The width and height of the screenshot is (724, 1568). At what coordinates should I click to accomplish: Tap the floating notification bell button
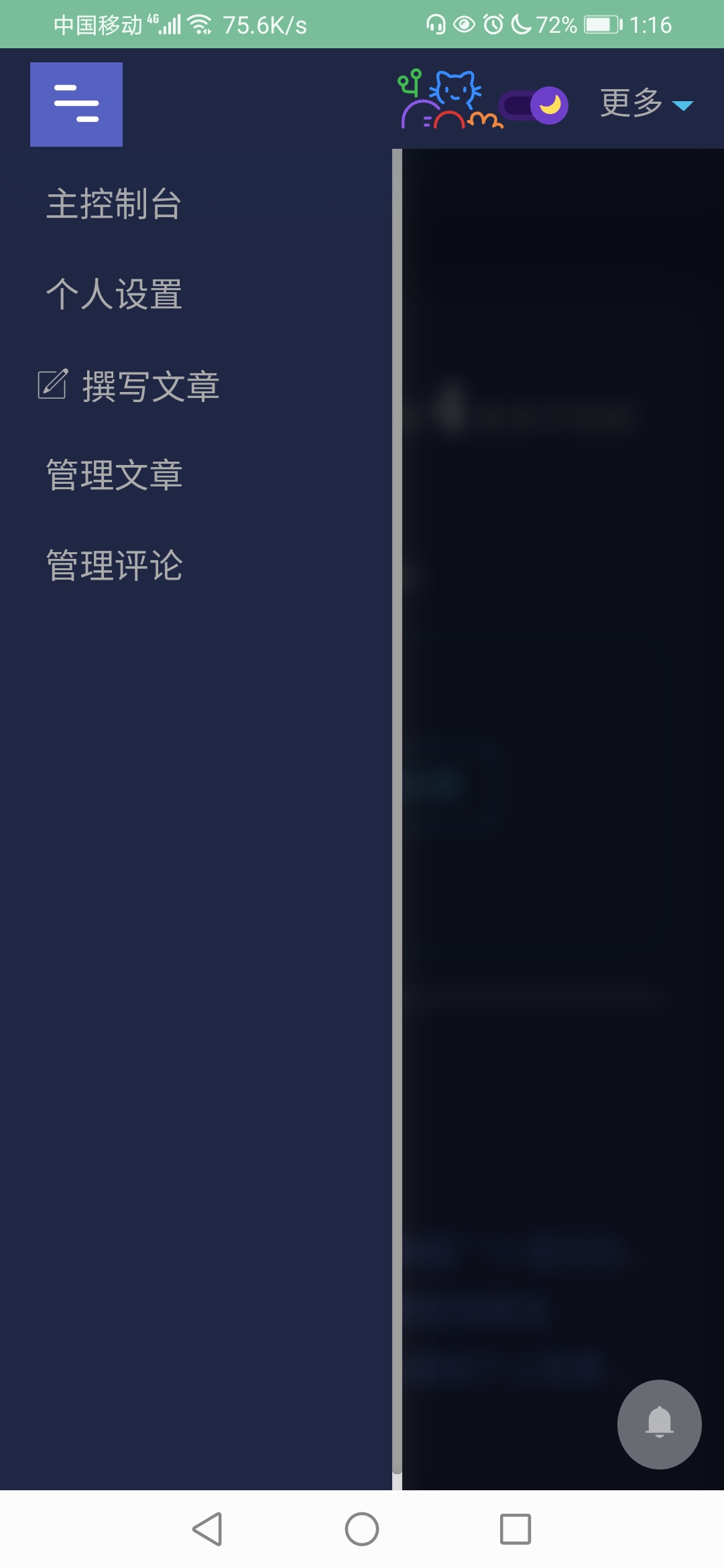[659, 1424]
